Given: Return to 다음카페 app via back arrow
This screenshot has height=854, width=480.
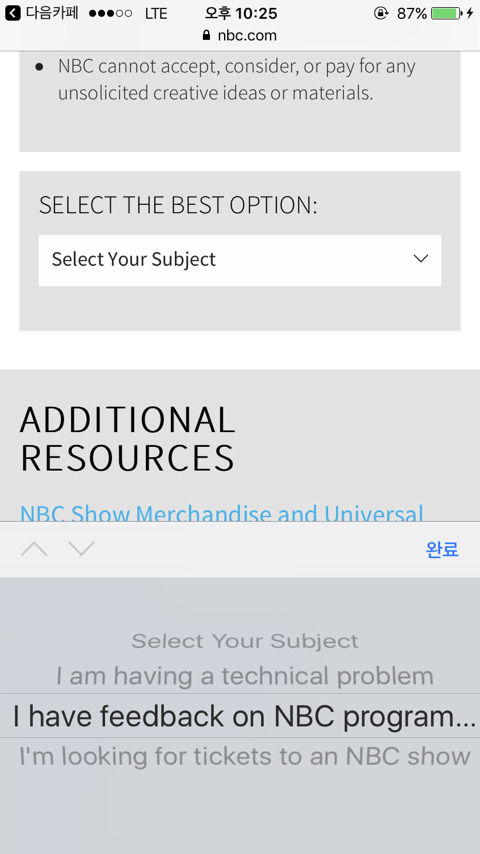Looking at the screenshot, I should click(x=12, y=13).
